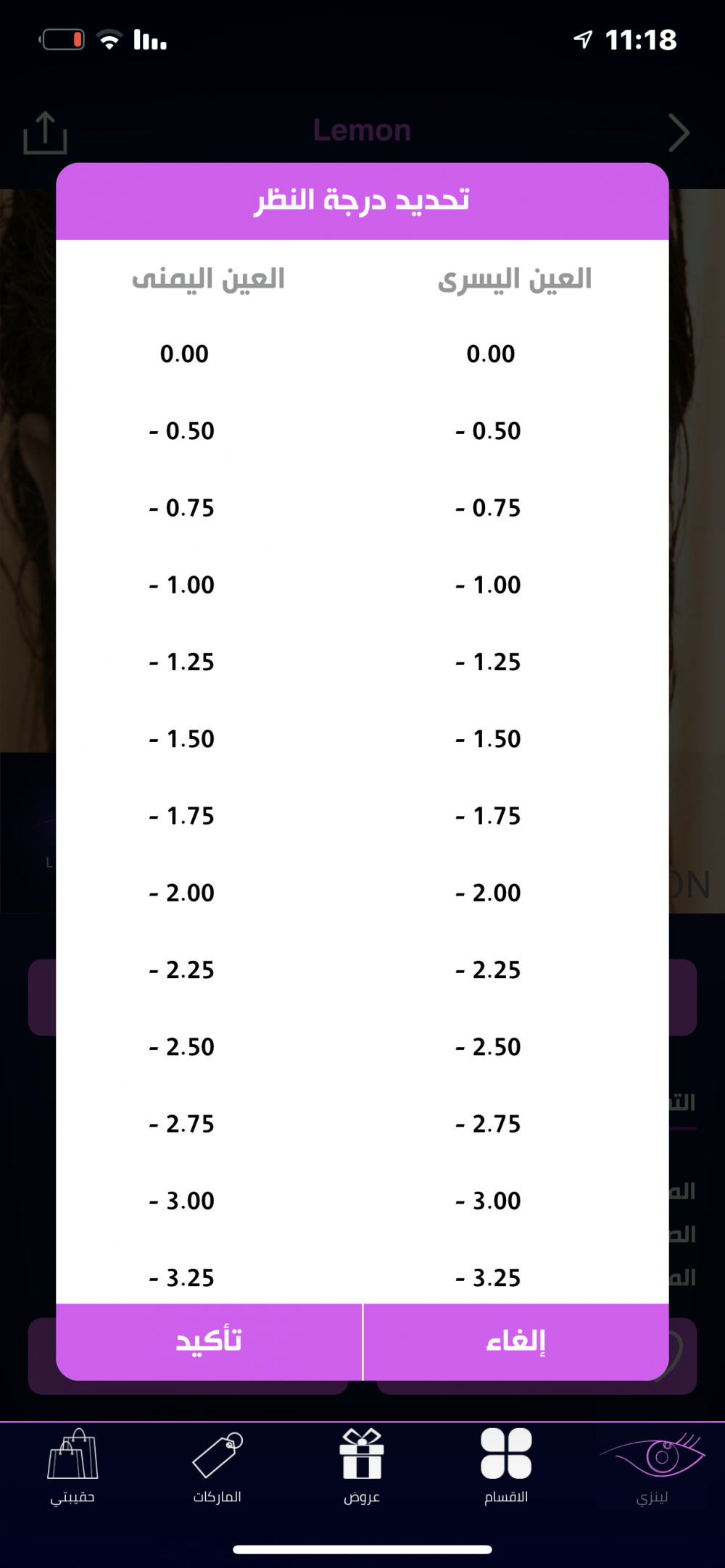Select - 1.50 for the right eye

[182, 739]
